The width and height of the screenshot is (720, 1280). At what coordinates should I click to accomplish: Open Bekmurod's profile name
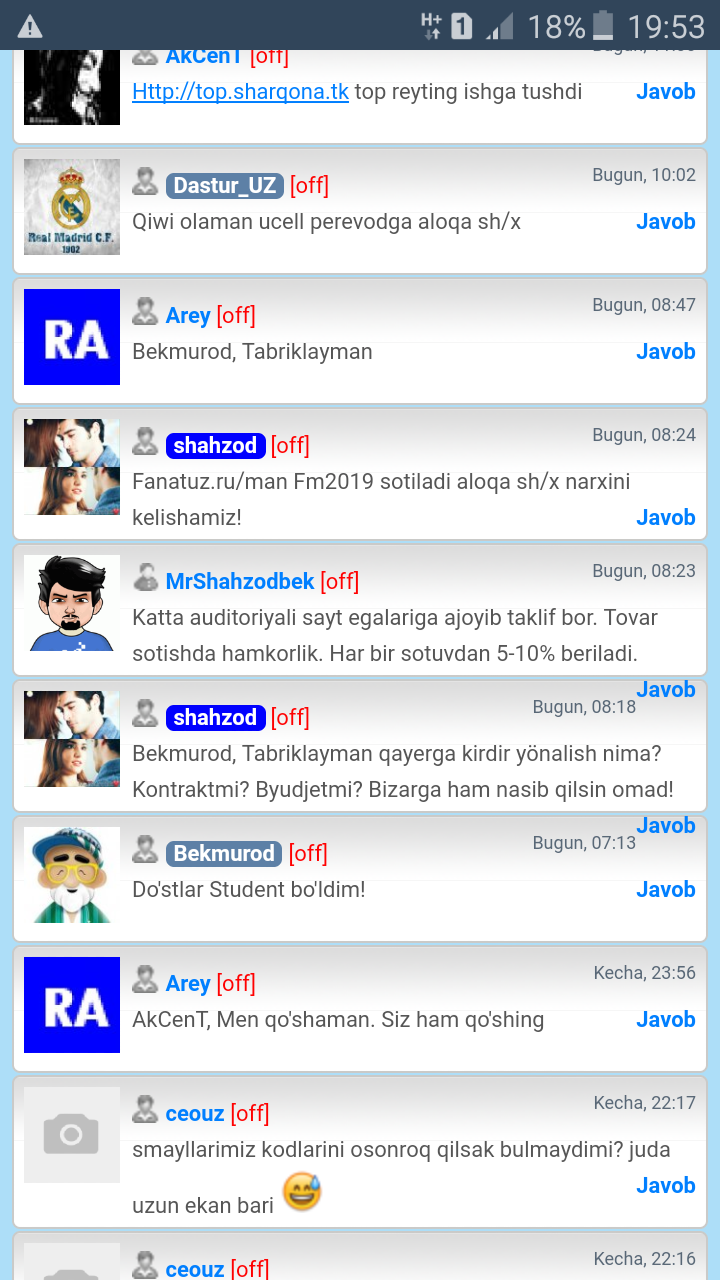[x=224, y=853]
